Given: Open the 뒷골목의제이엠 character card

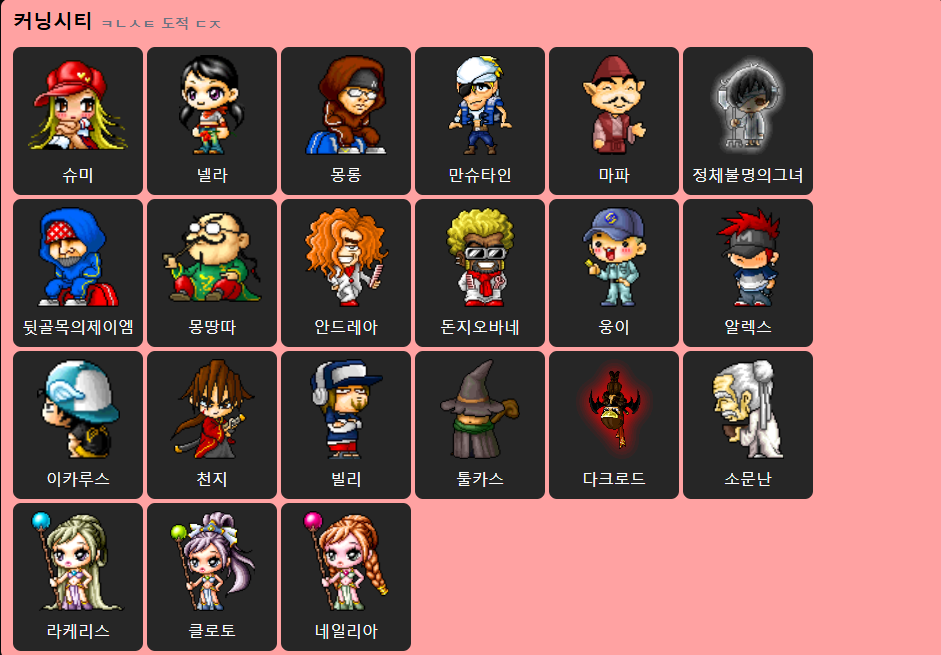Looking at the screenshot, I should tap(78, 273).
